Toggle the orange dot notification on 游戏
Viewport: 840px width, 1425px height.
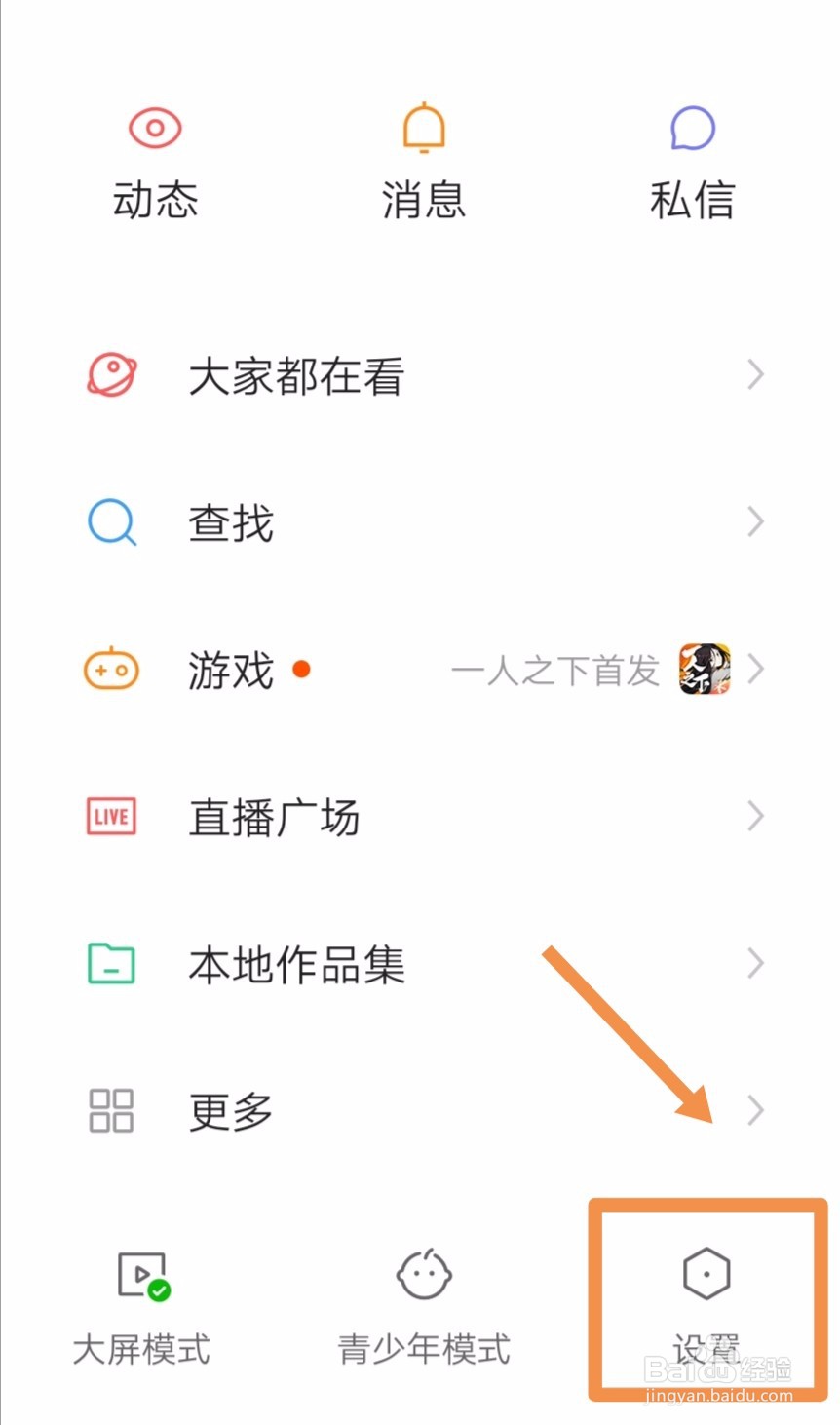pyautogui.click(x=302, y=670)
